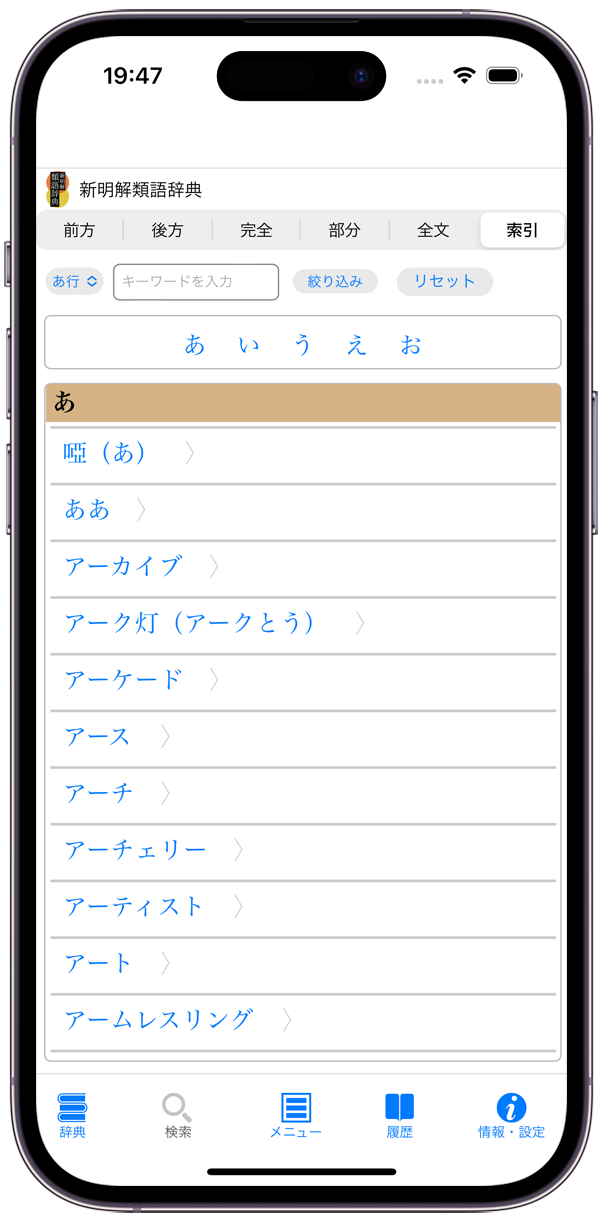The image size is (603, 1222).
Task: Open the メニュー tab
Action: (x=296, y=1115)
